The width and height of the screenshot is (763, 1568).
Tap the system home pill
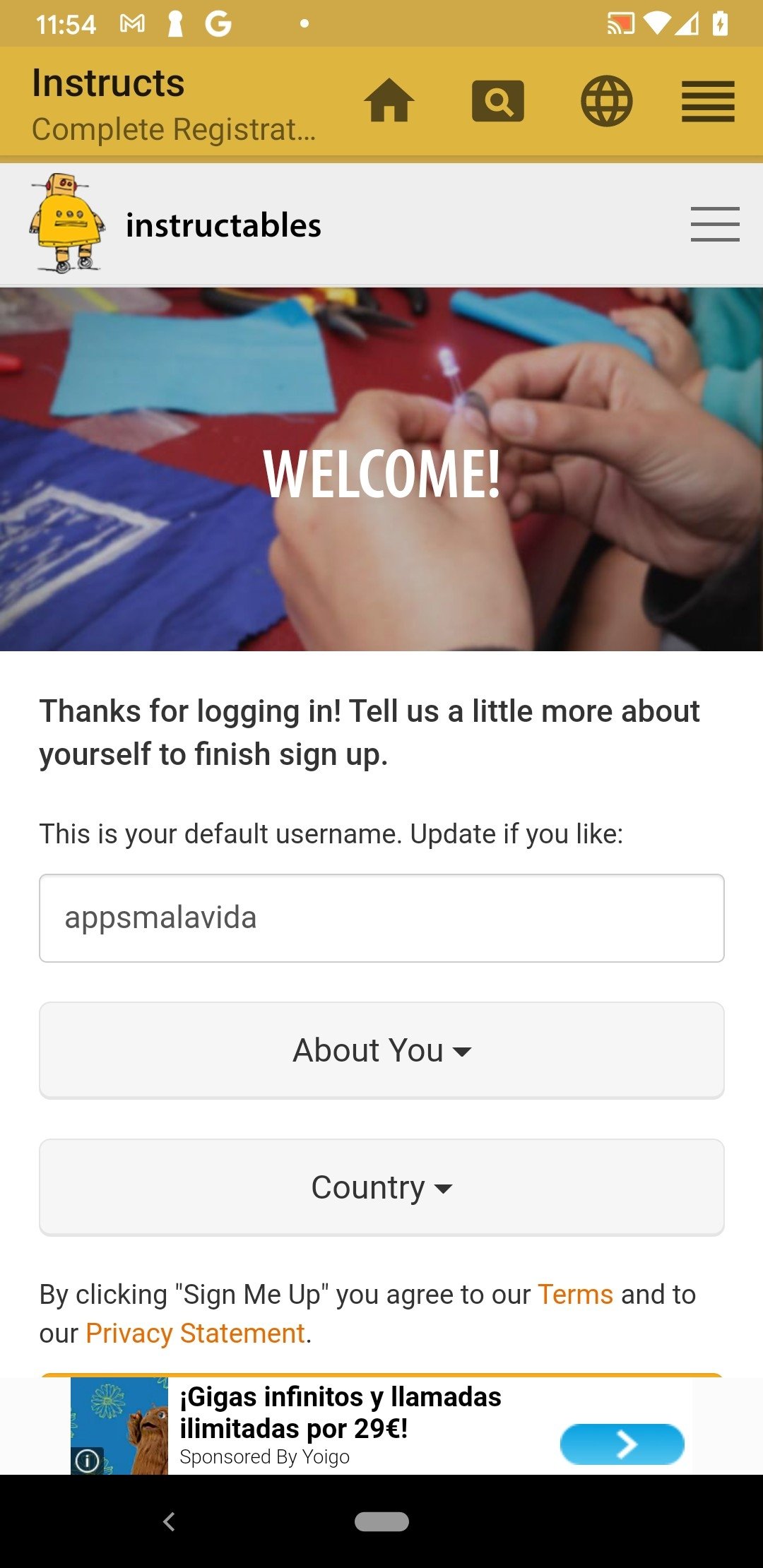click(x=381, y=1521)
